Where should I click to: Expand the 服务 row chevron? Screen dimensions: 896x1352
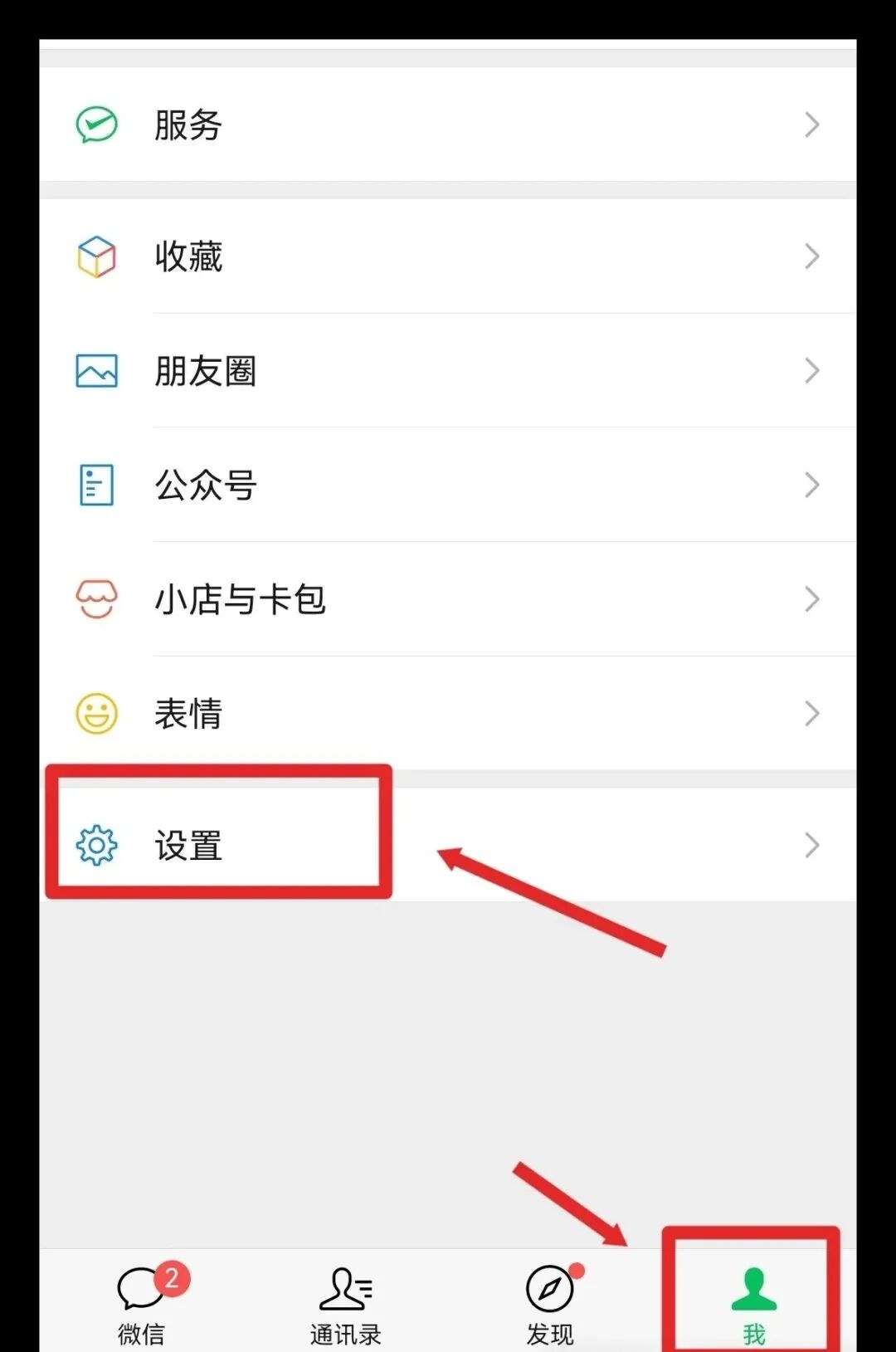click(812, 125)
